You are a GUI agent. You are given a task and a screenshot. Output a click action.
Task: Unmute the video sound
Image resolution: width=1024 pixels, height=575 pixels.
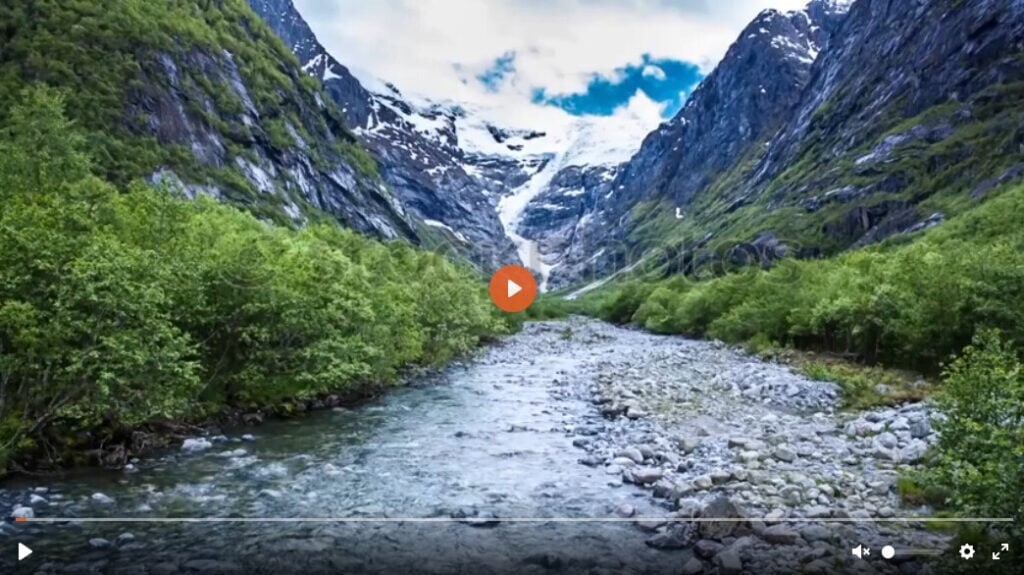click(860, 551)
